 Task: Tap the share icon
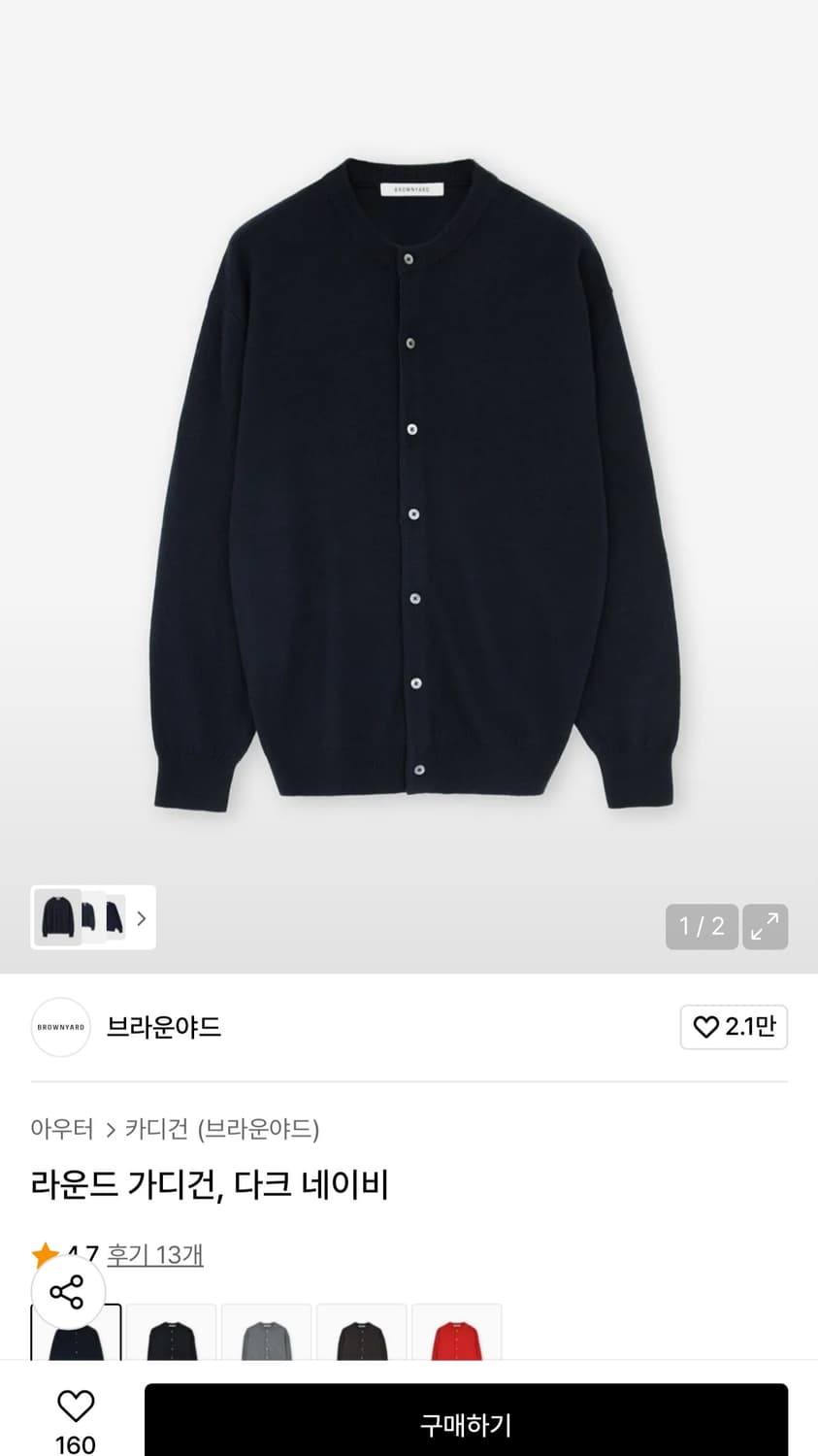(x=69, y=1292)
